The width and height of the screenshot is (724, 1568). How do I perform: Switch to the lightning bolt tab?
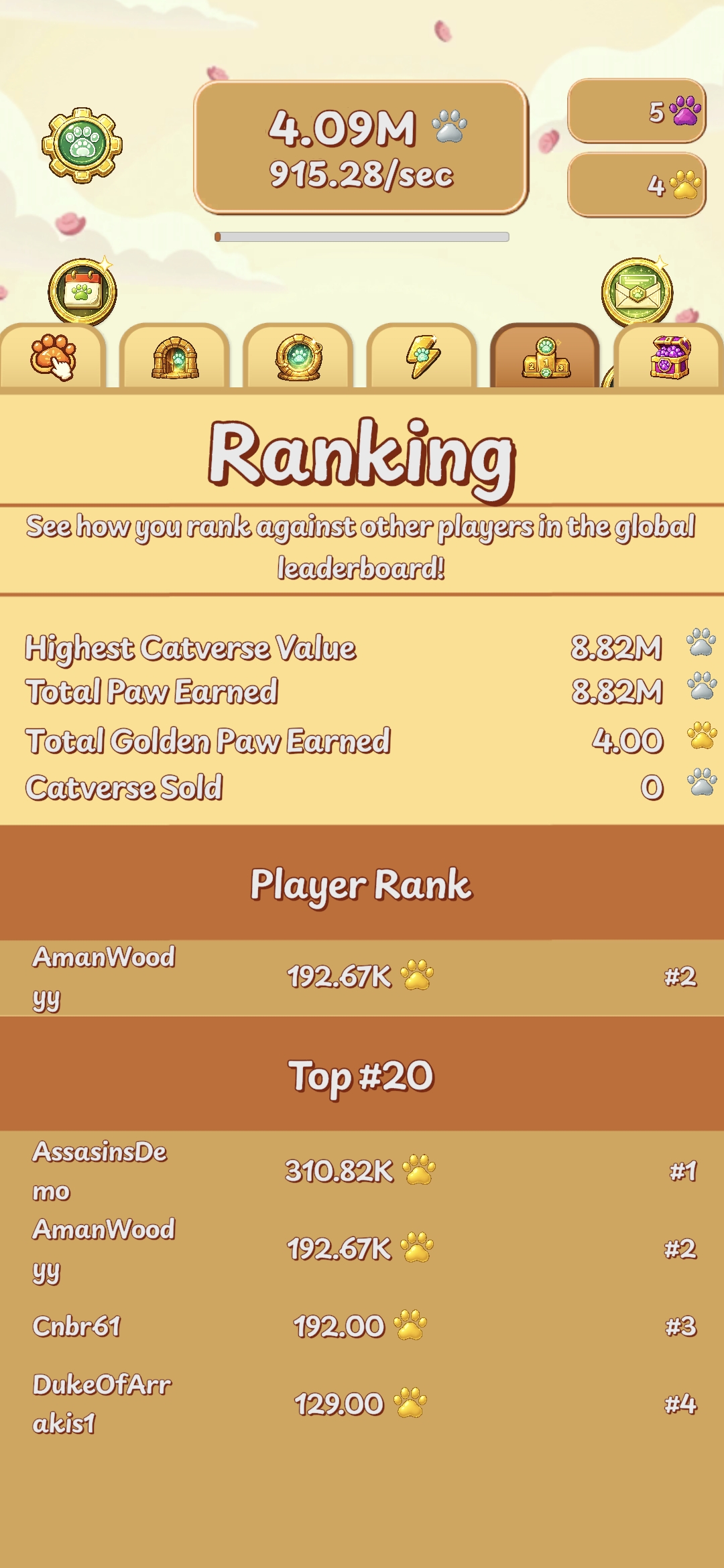coord(422,356)
